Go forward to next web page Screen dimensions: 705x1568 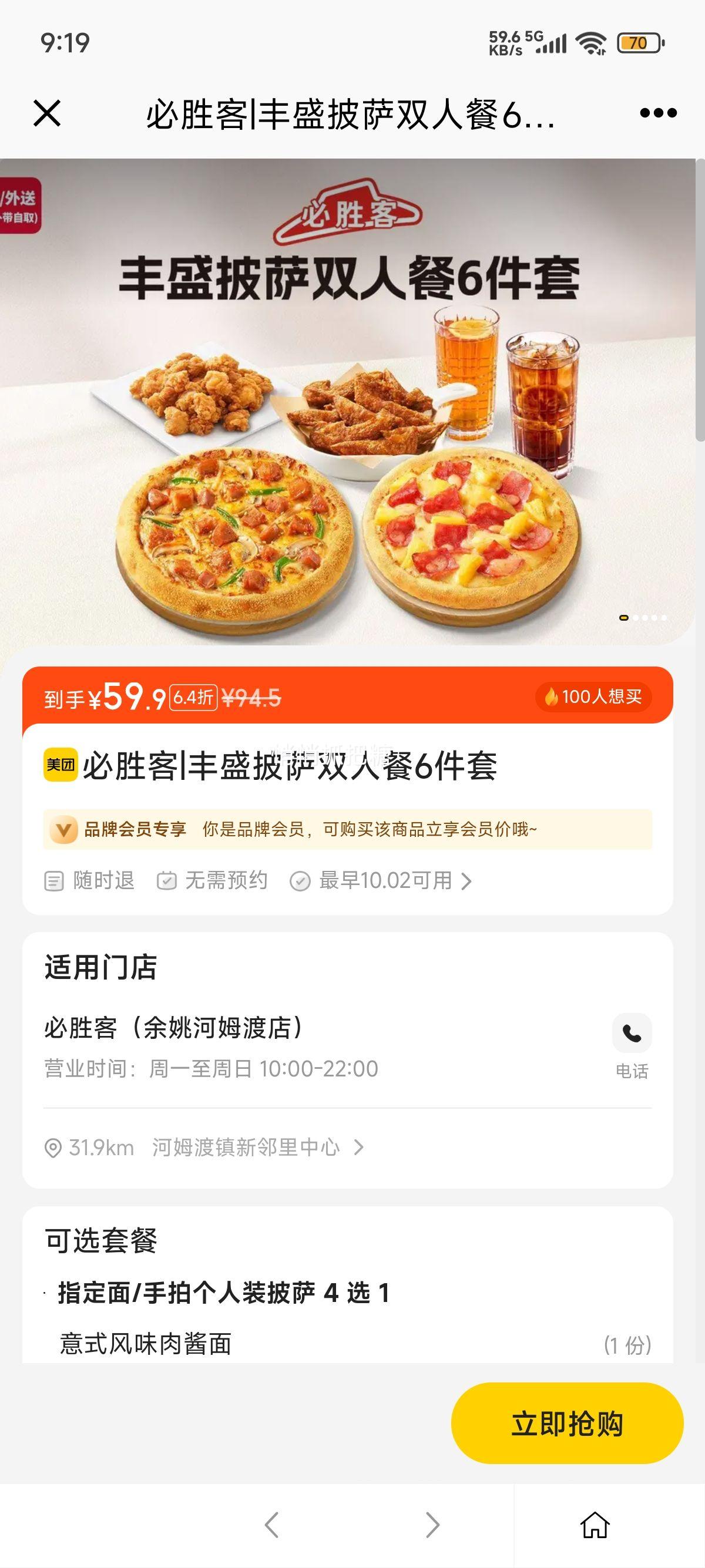[432, 1525]
